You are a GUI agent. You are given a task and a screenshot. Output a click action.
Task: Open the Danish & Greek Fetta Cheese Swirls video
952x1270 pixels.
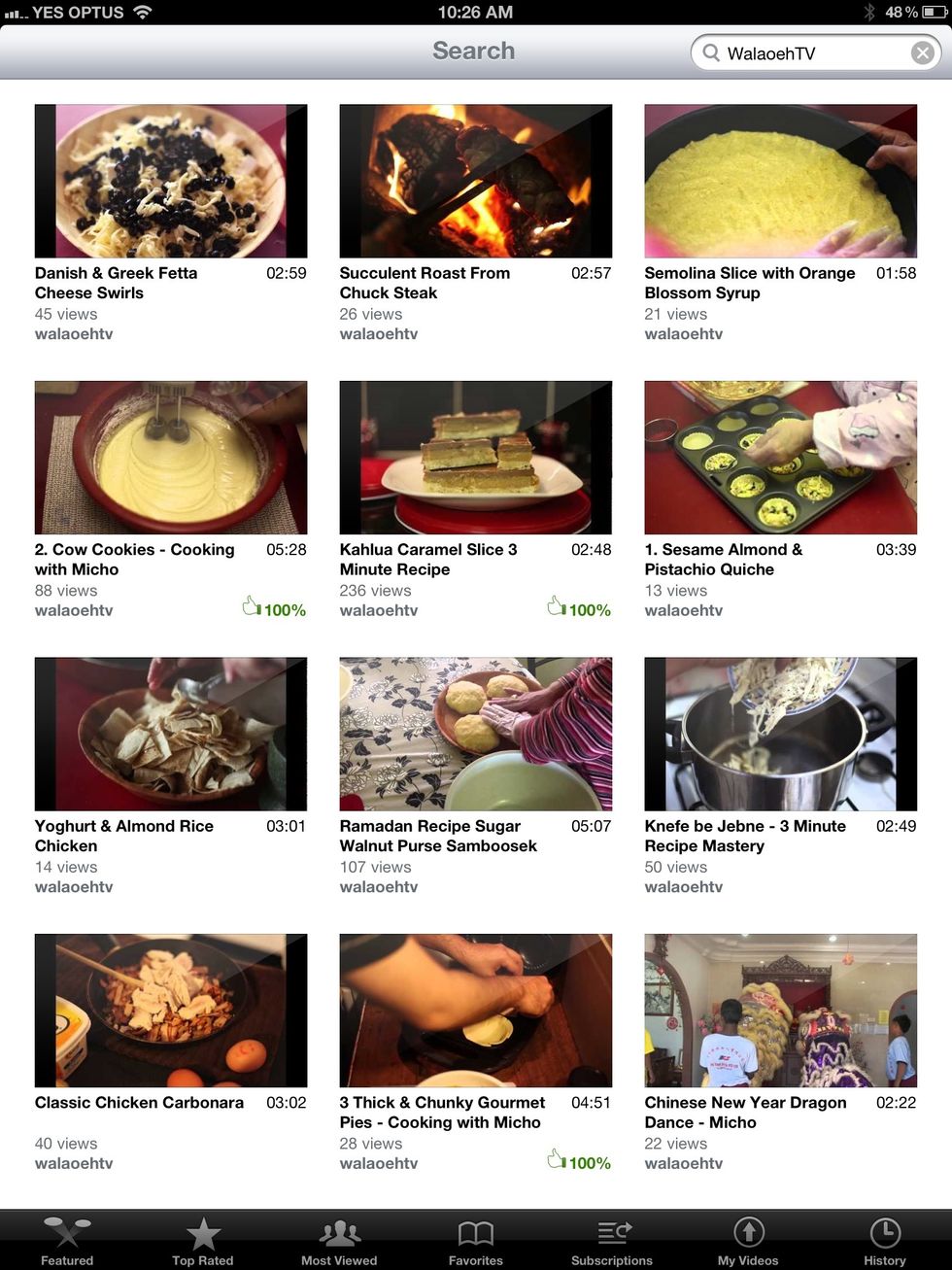click(171, 181)
